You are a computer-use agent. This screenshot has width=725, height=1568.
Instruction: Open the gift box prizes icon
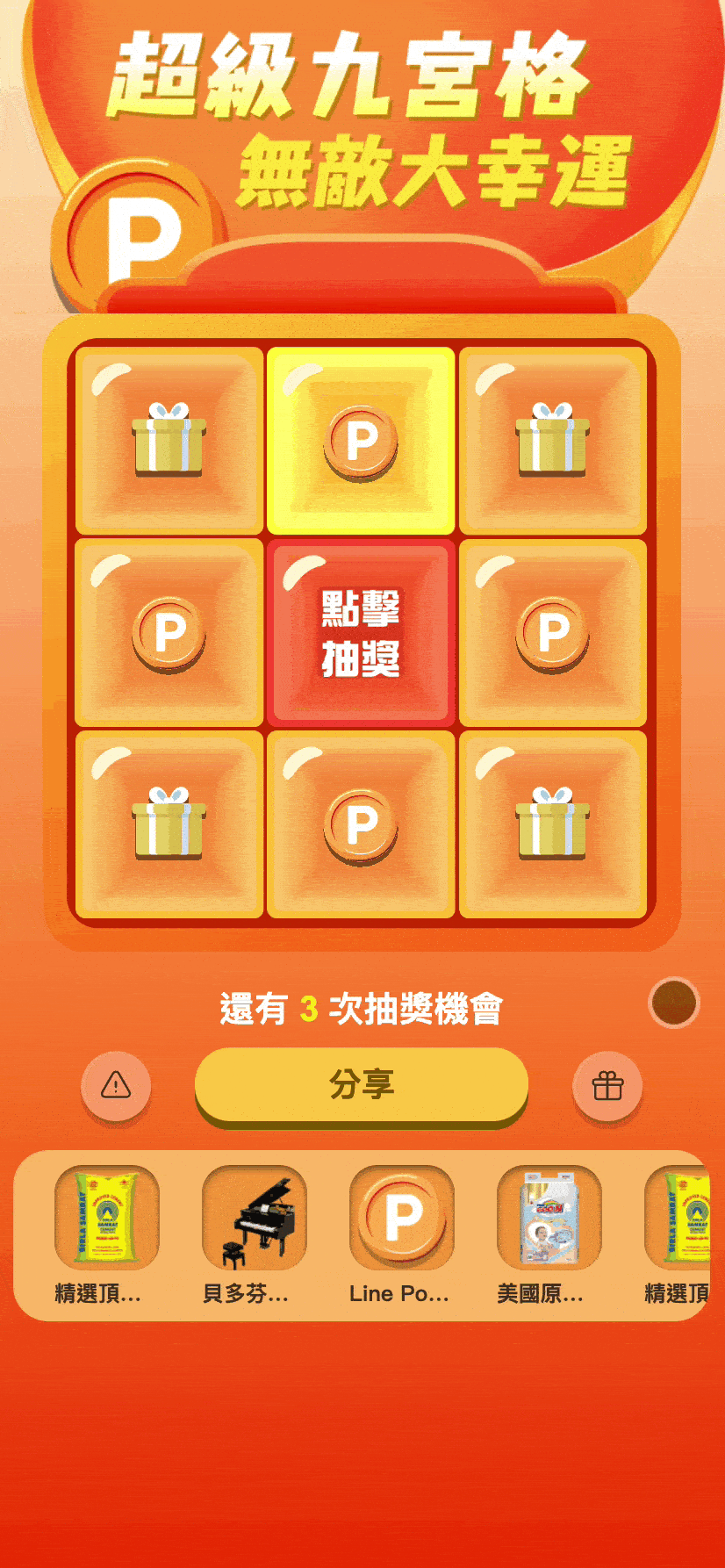pyautogui.click(x=607, y=1086)
